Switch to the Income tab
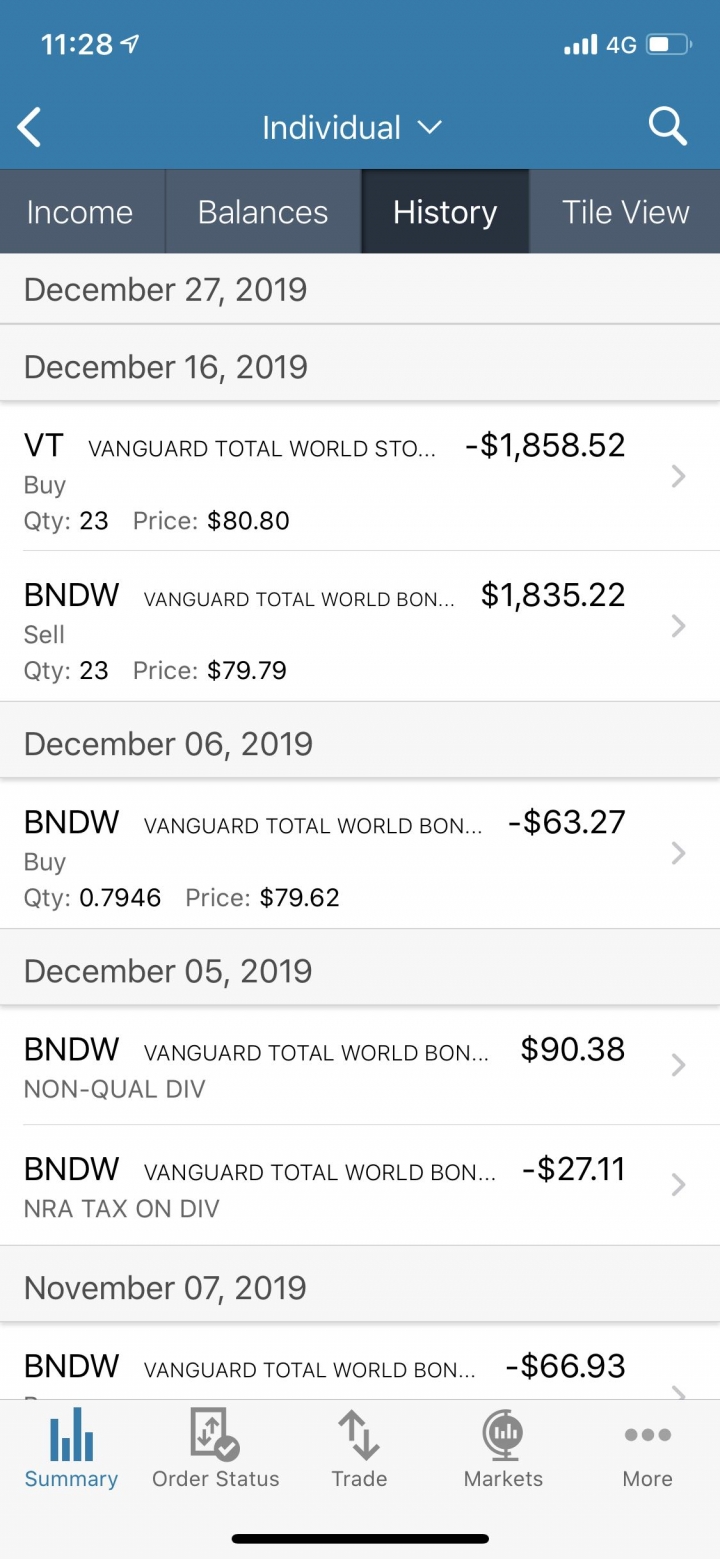The width and height of the screenshot is (720, 1559). click(x=81, y=212)
